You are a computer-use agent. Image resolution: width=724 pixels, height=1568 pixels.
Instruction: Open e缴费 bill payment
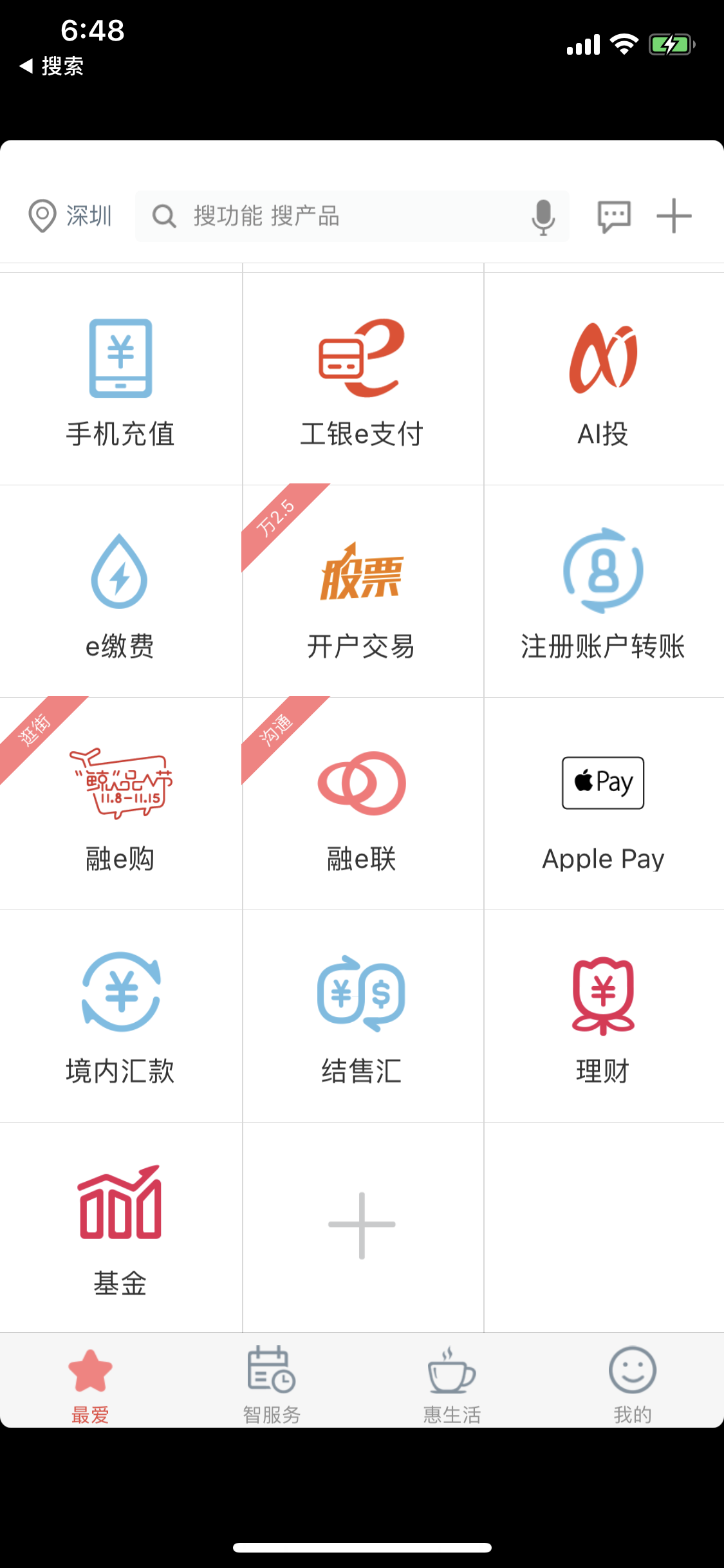120,592
